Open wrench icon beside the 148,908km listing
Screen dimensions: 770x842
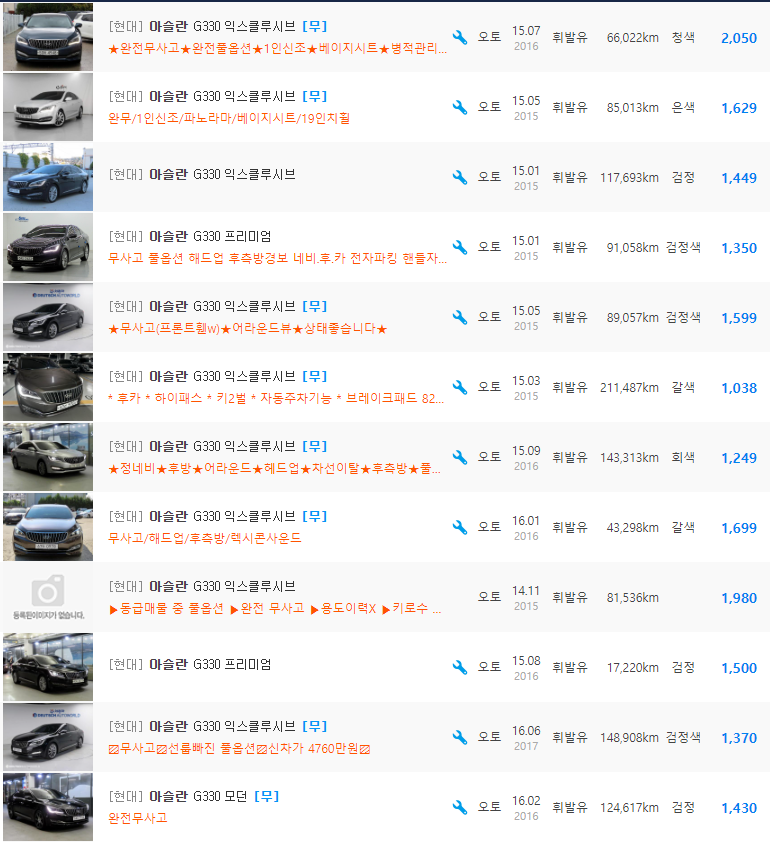460,737
